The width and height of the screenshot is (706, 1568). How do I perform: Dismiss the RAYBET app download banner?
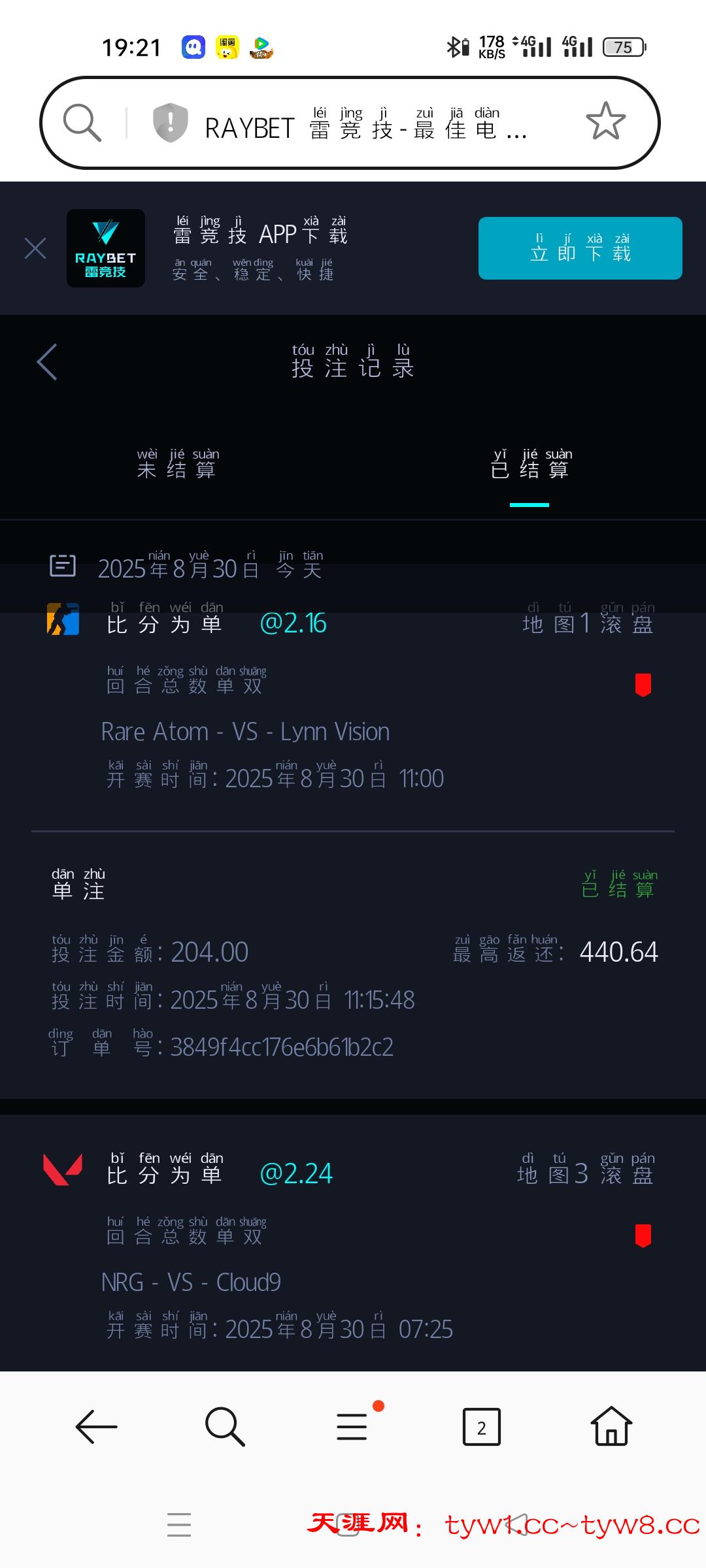[35, 248]
